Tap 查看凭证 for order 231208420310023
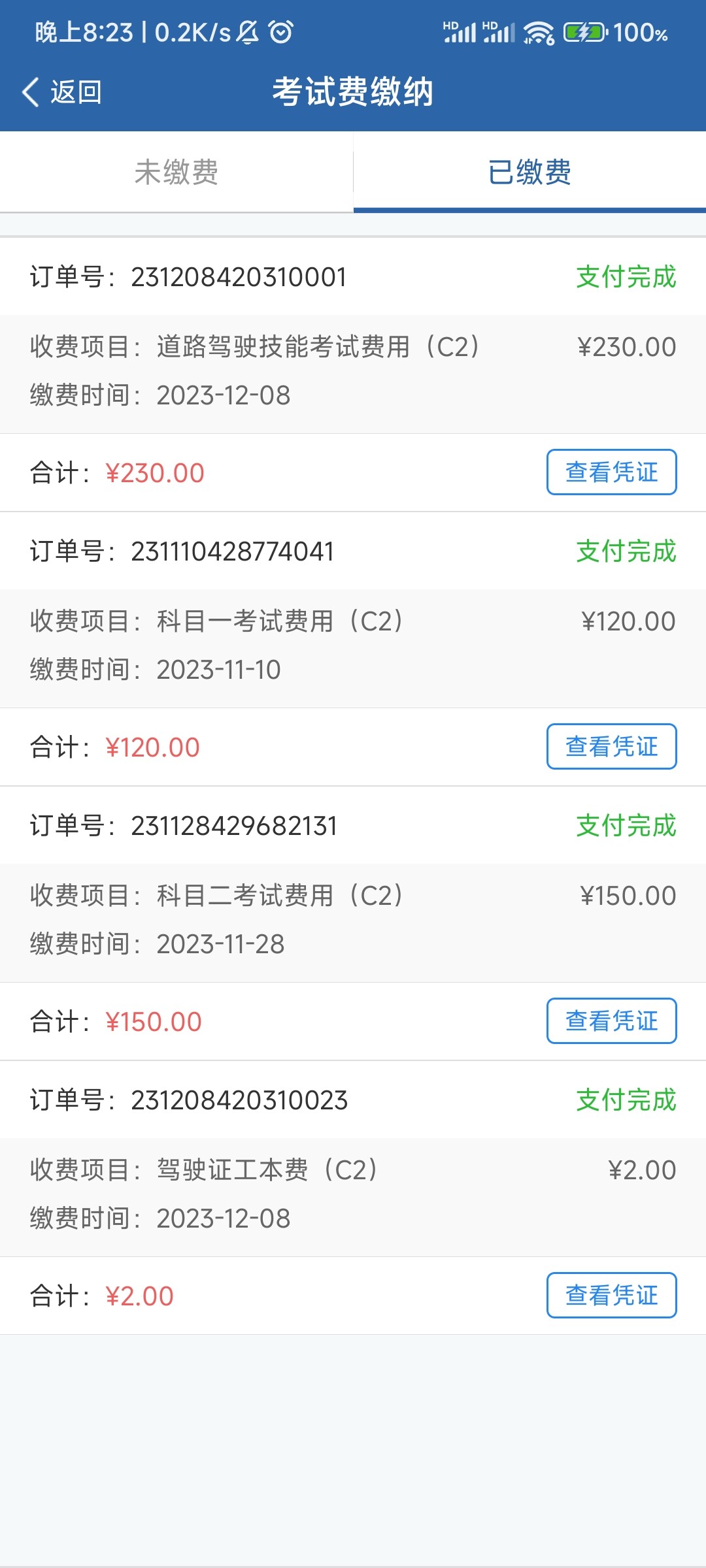Viewport: 706px width, 1568px height. click(611, 1295)
